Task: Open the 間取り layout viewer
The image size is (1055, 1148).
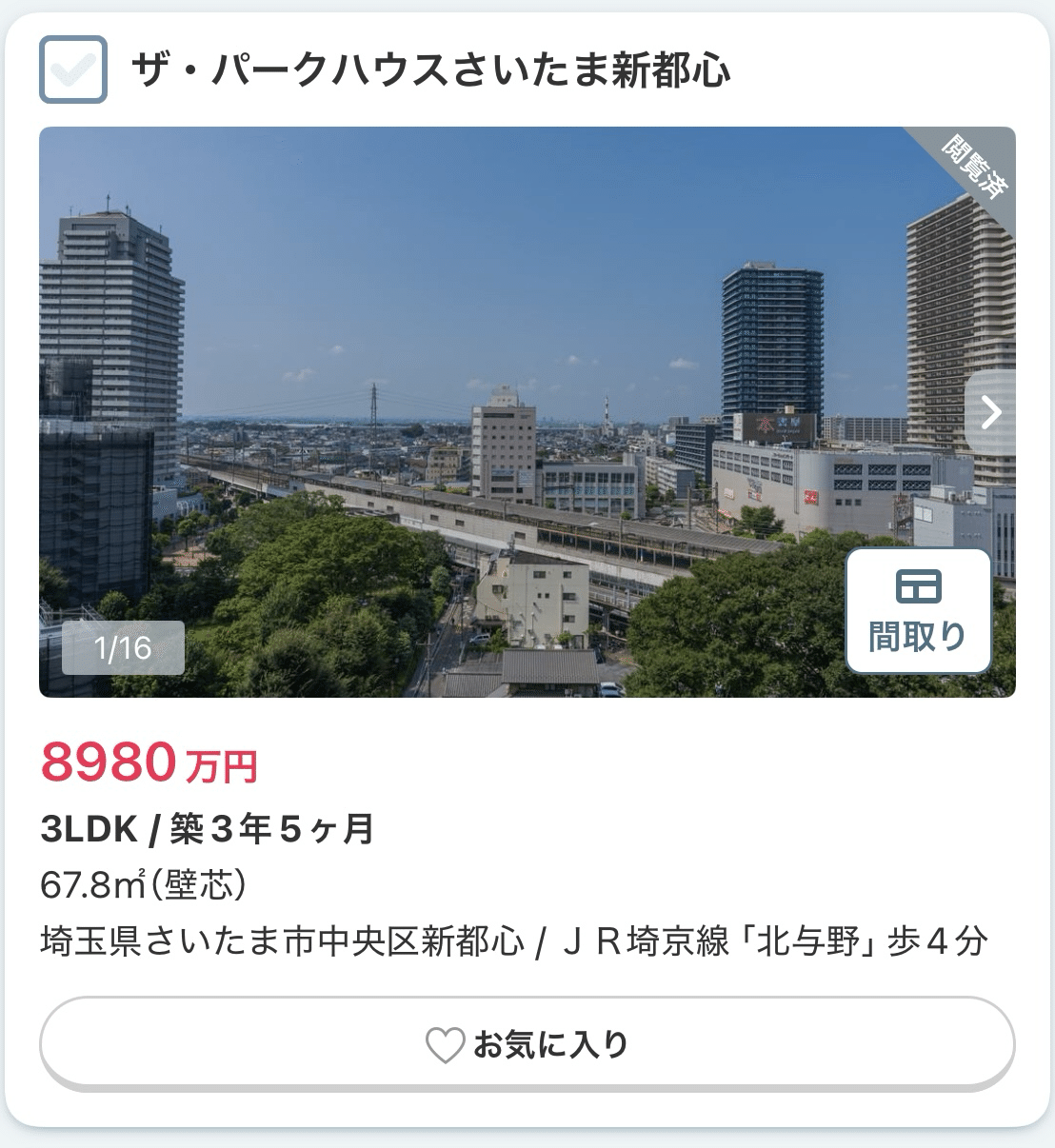Action: pyautogui.click(x=917, y=610)
